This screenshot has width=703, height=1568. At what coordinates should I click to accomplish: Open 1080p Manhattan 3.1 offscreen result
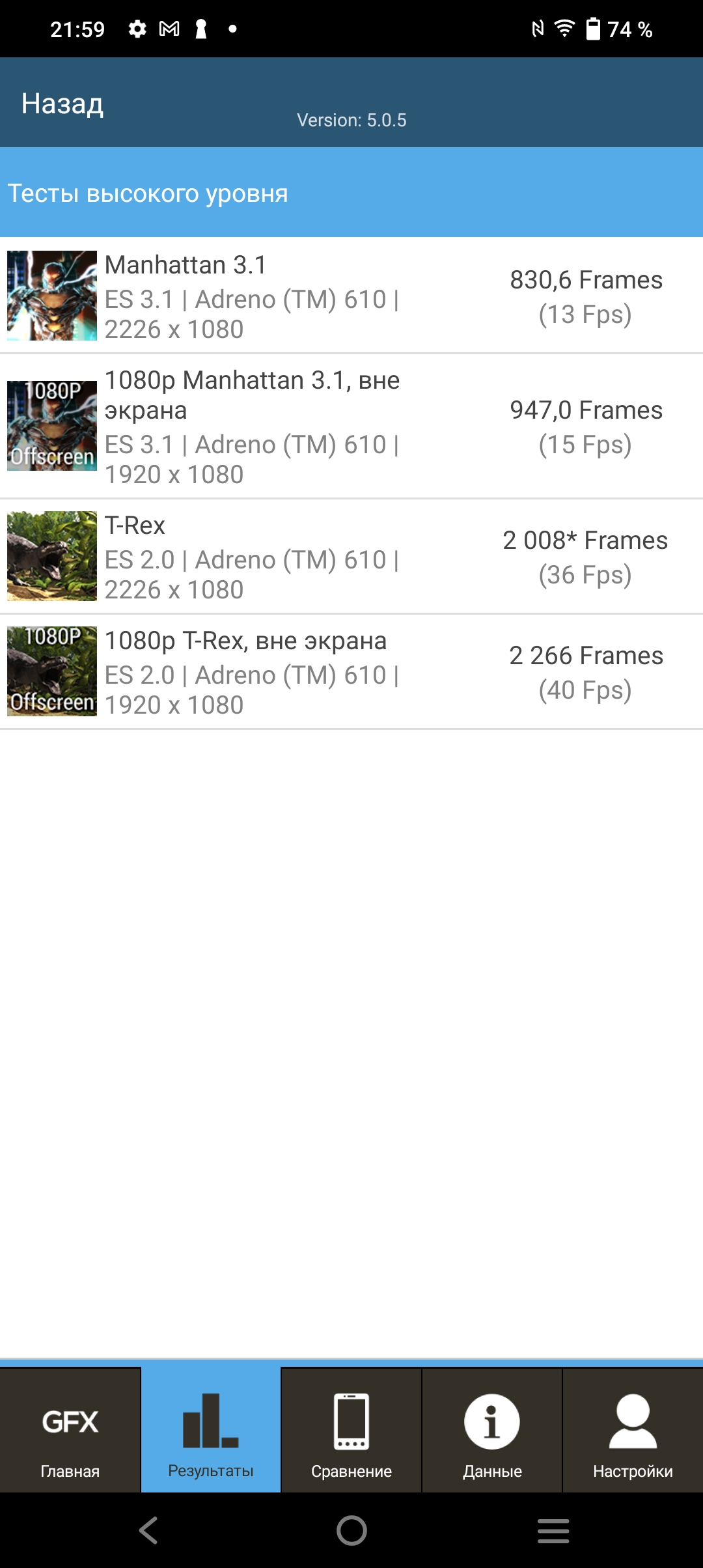pos(351,427)
